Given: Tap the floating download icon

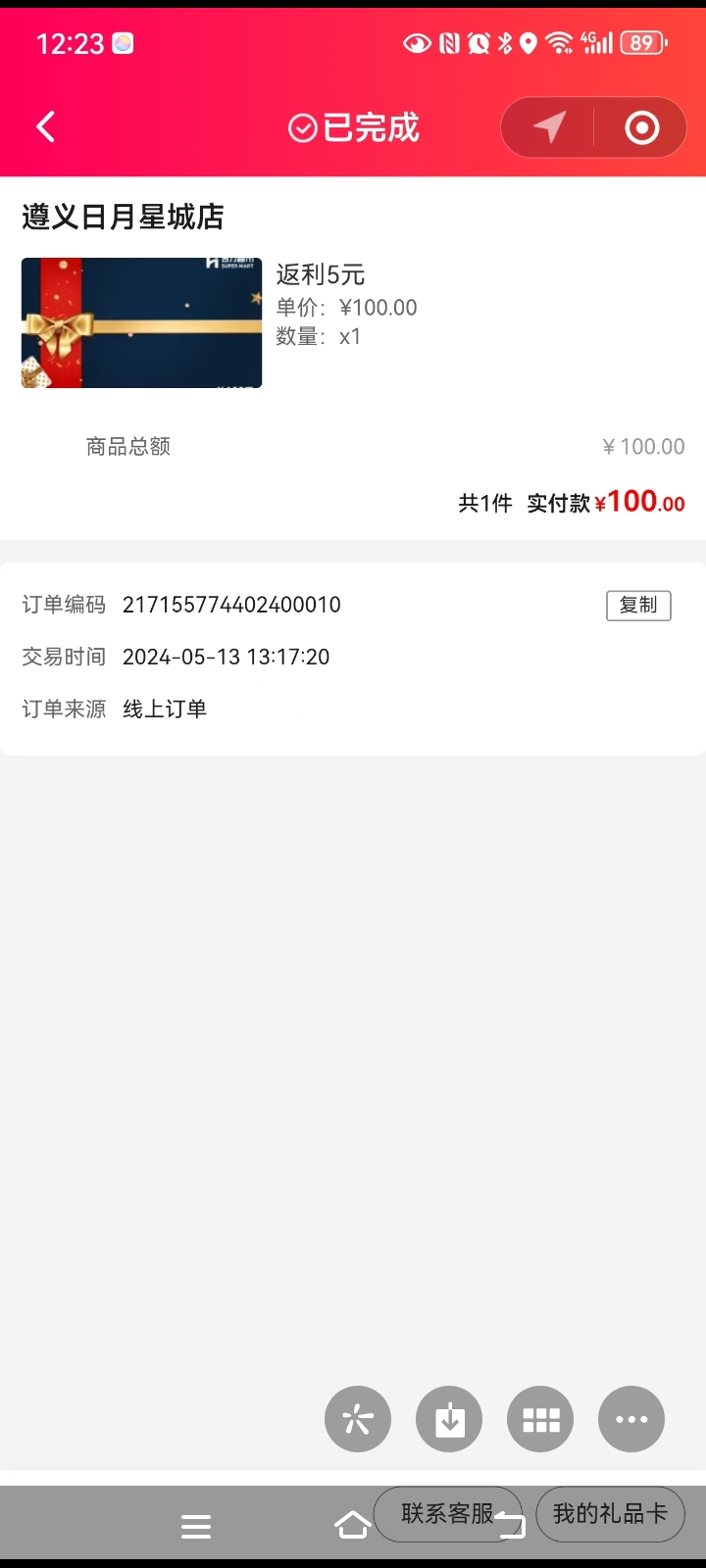Looking at the screenshot, I should point(449,1419).
